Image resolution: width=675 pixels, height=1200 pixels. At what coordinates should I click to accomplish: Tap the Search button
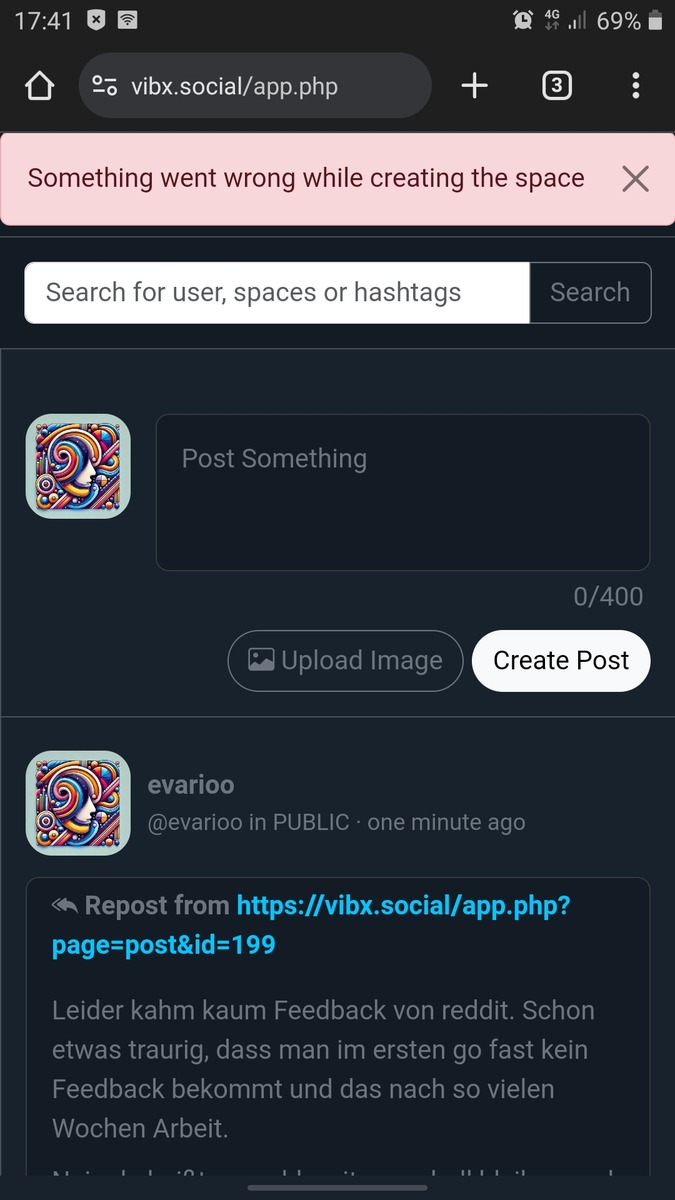590,293
